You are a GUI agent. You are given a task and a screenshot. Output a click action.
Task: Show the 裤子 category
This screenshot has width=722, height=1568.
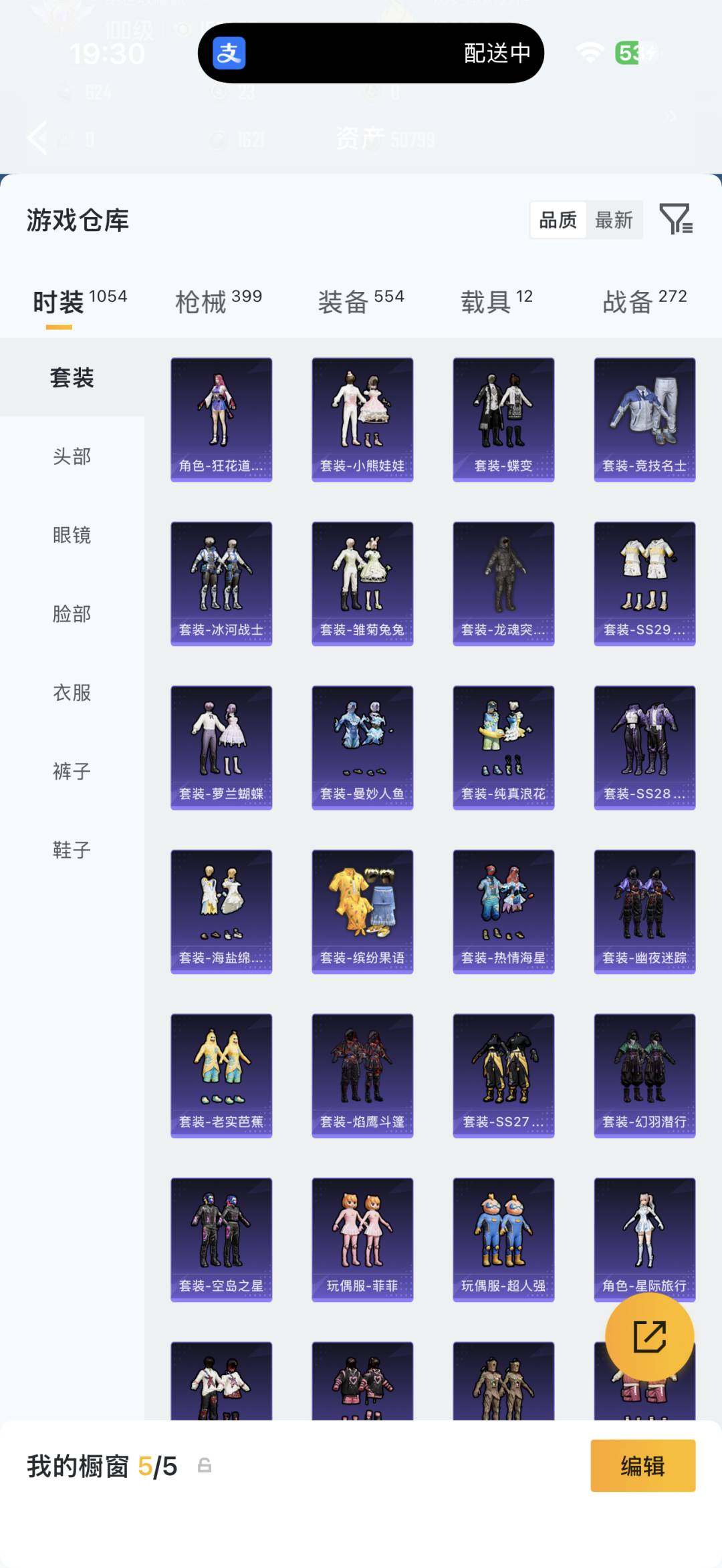tap(72, 772)
